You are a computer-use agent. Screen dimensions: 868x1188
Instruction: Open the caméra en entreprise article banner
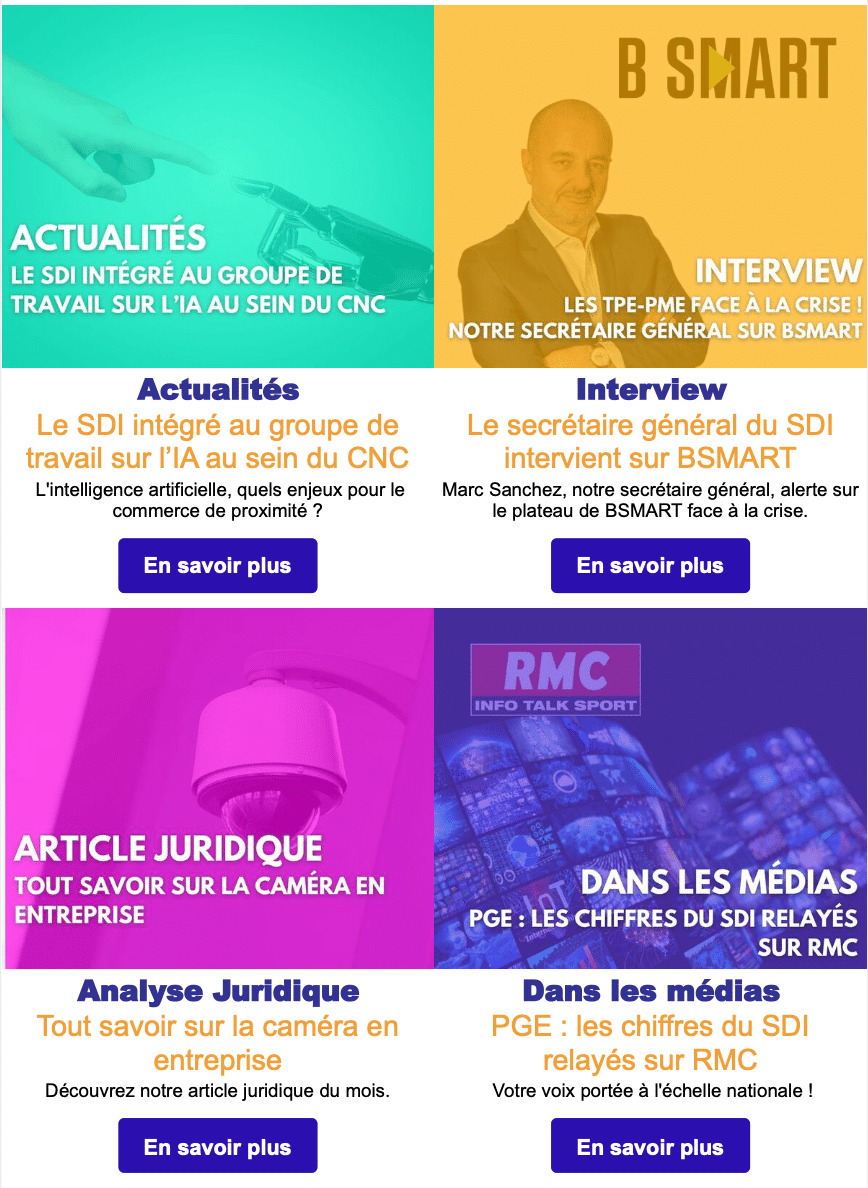click(218, 788)
